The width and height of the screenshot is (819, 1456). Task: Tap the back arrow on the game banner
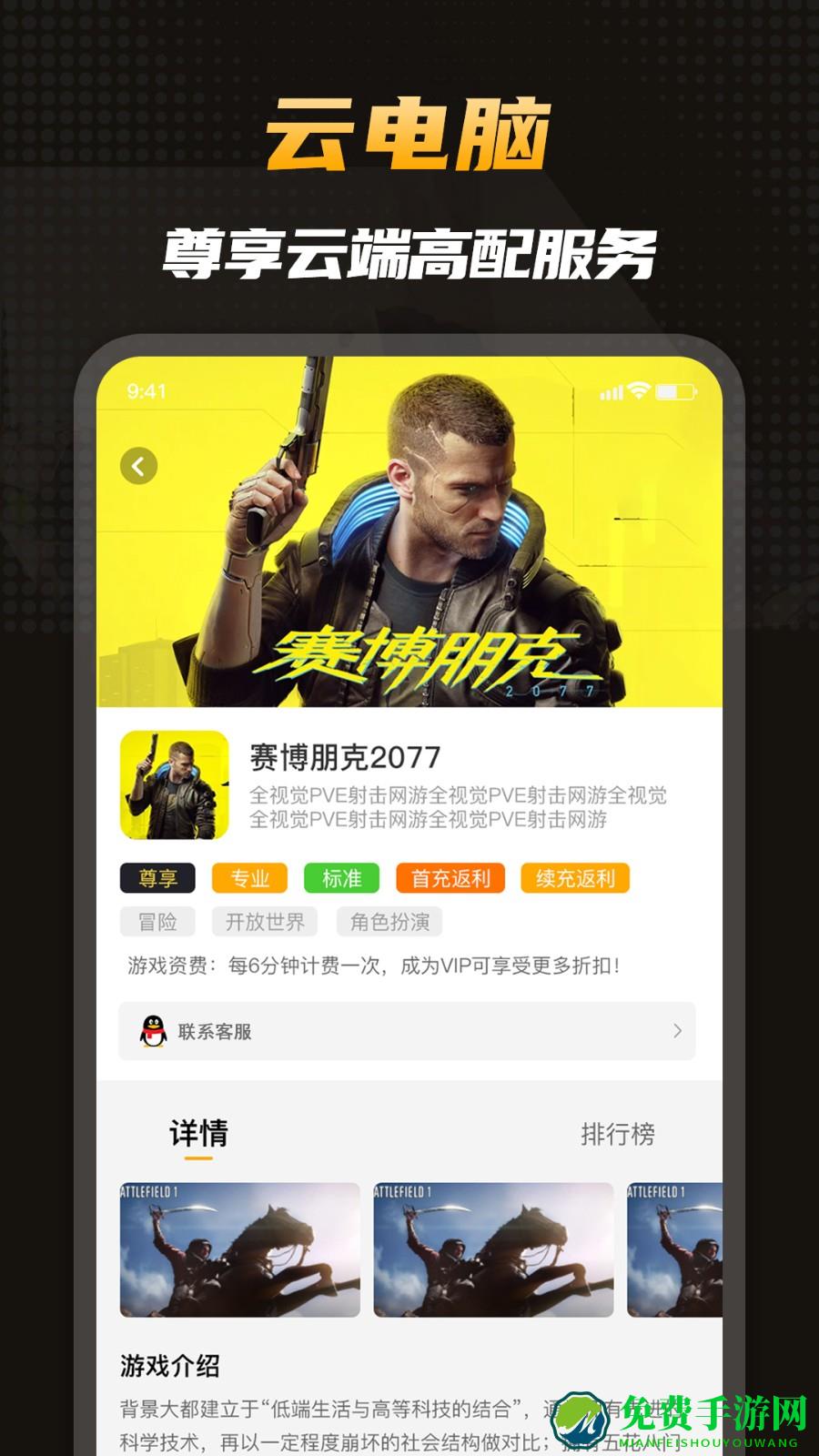(x=137, y=465)
